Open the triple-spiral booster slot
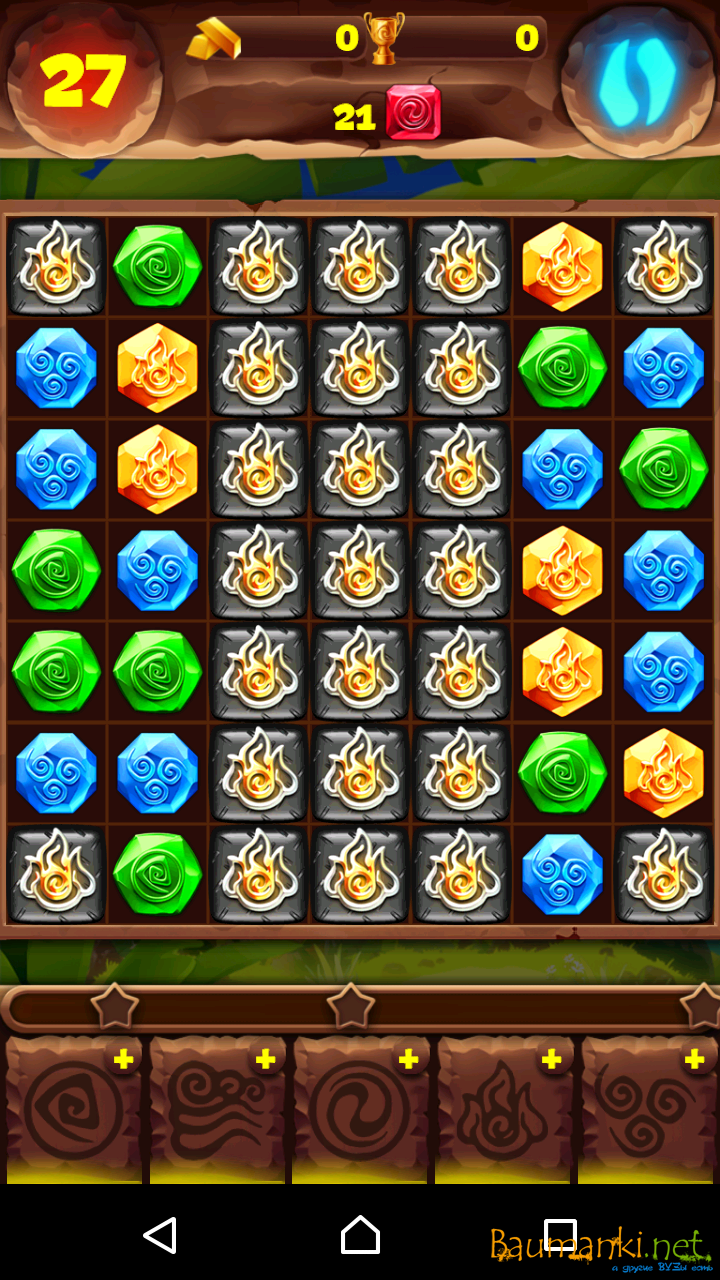The width and height of the screenshot is (720, 1280). tap(647, 1110)
